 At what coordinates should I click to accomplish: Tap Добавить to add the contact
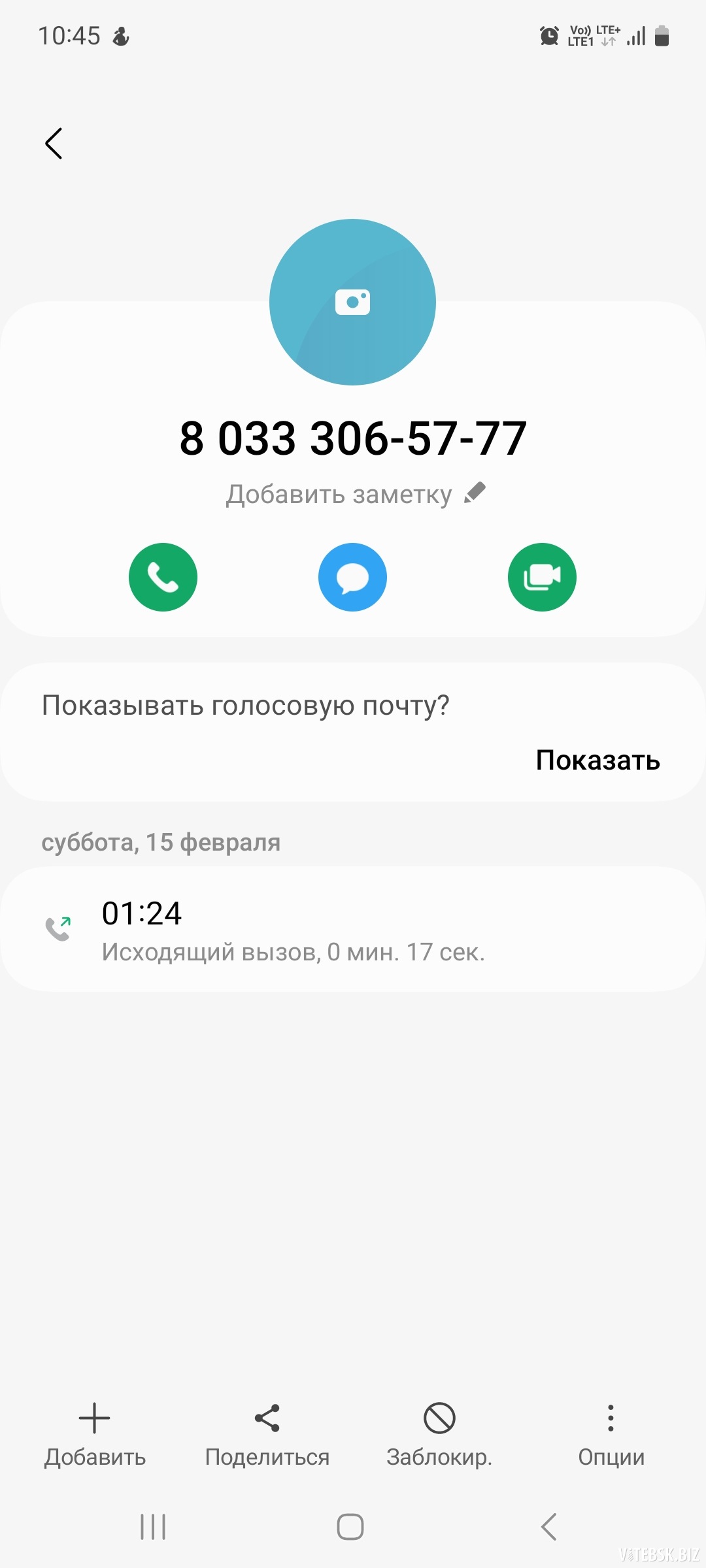coord(95,1435)
